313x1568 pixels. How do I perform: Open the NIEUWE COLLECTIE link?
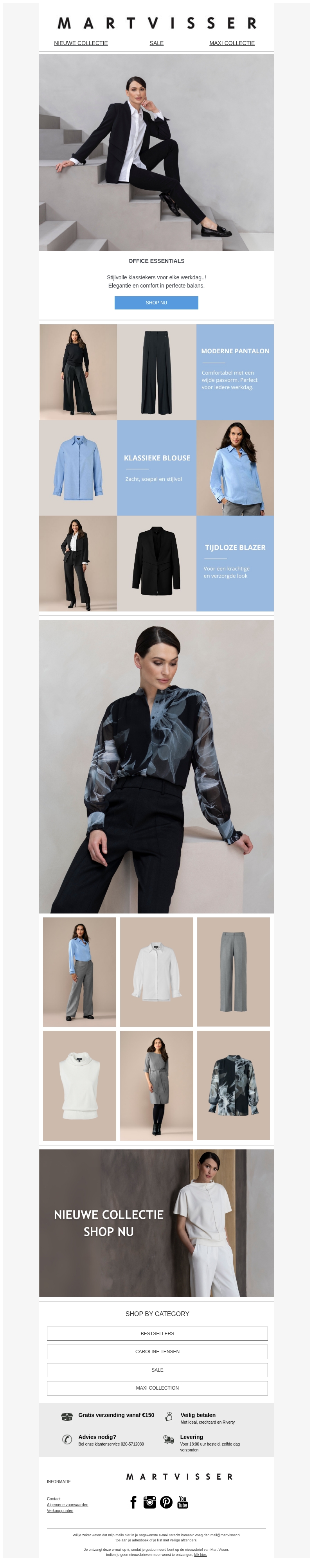(x=80, y=43)
